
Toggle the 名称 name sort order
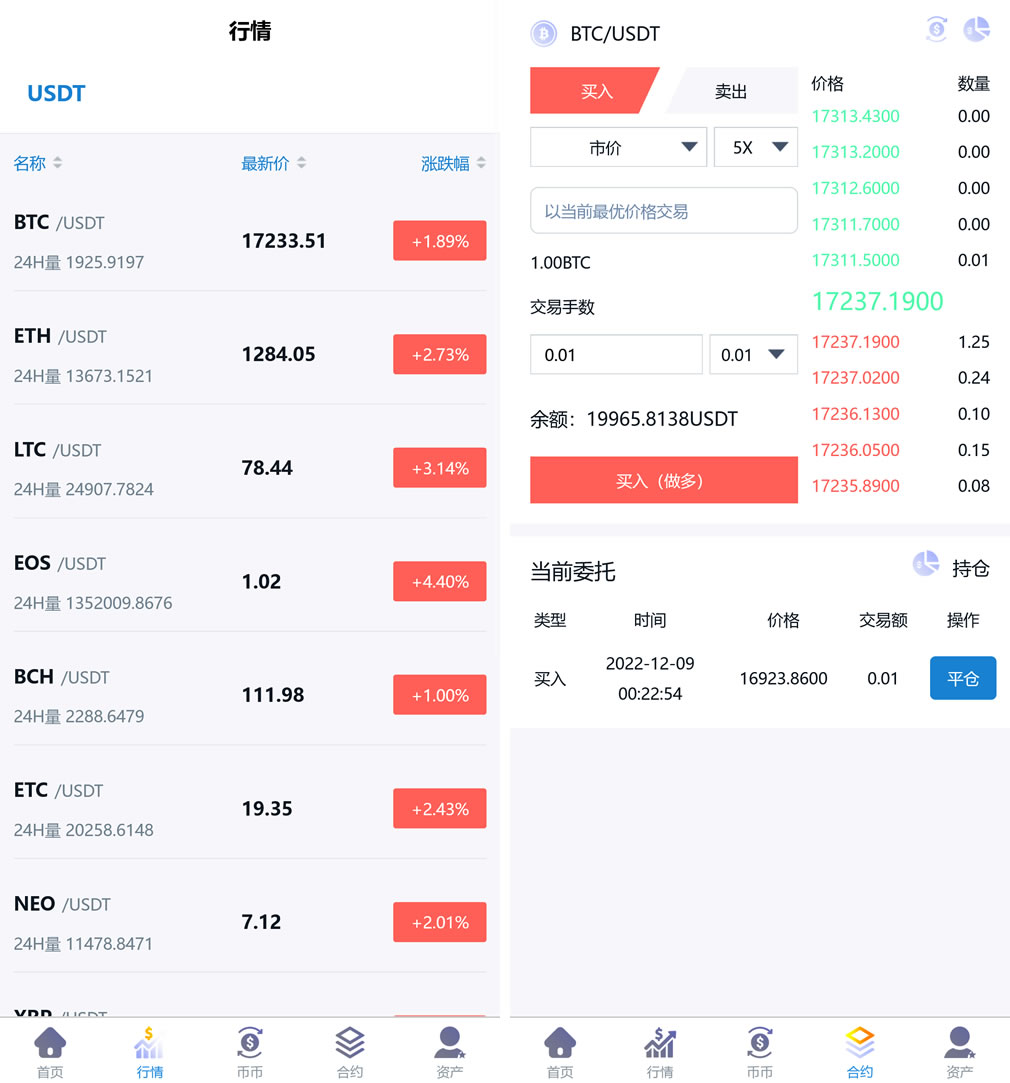pos(37,163)
